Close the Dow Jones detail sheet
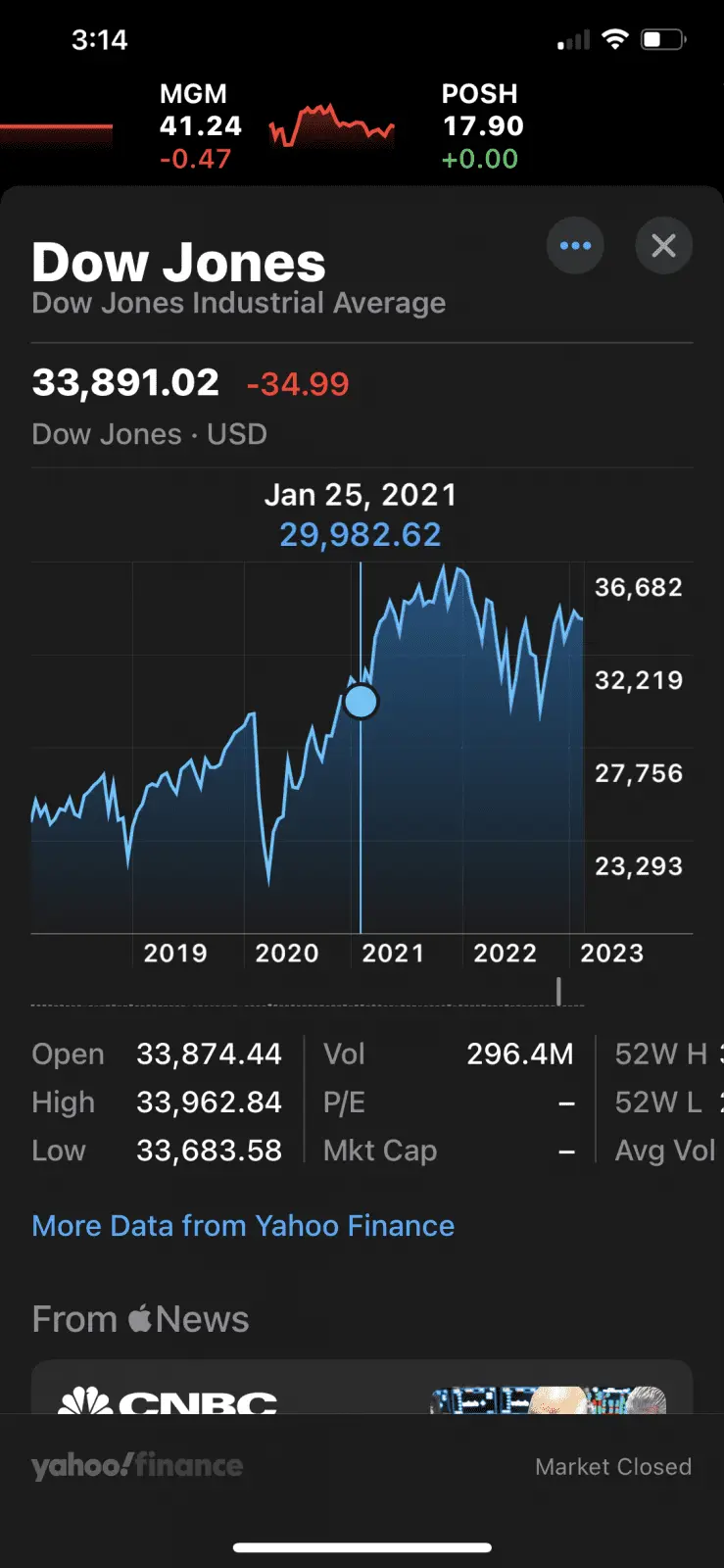724x1568 pixels. click(x=663, y=245)
